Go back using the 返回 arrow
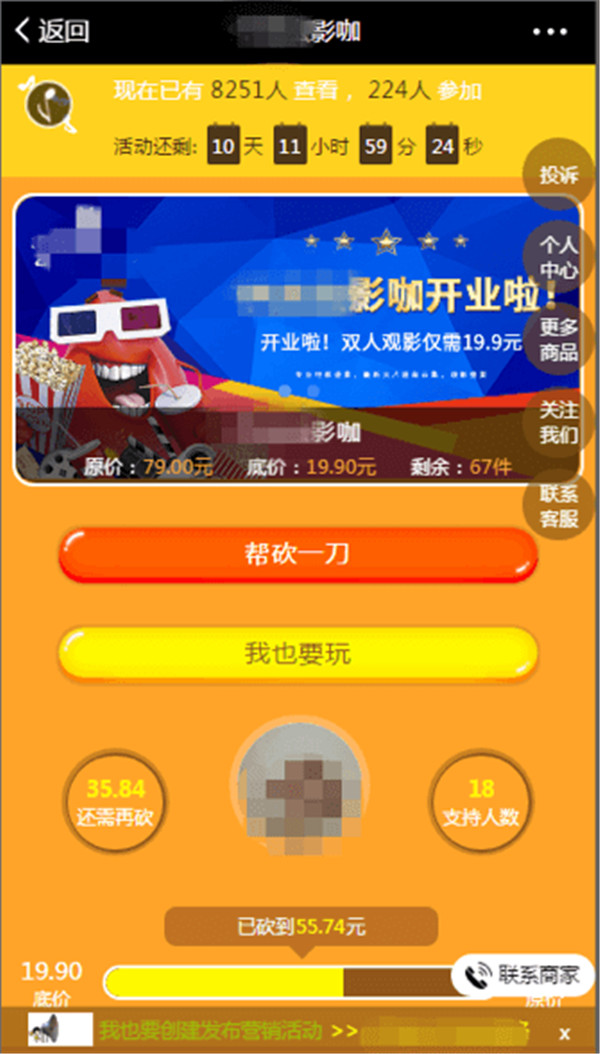 pyautogui.click(x=52, y=31)
